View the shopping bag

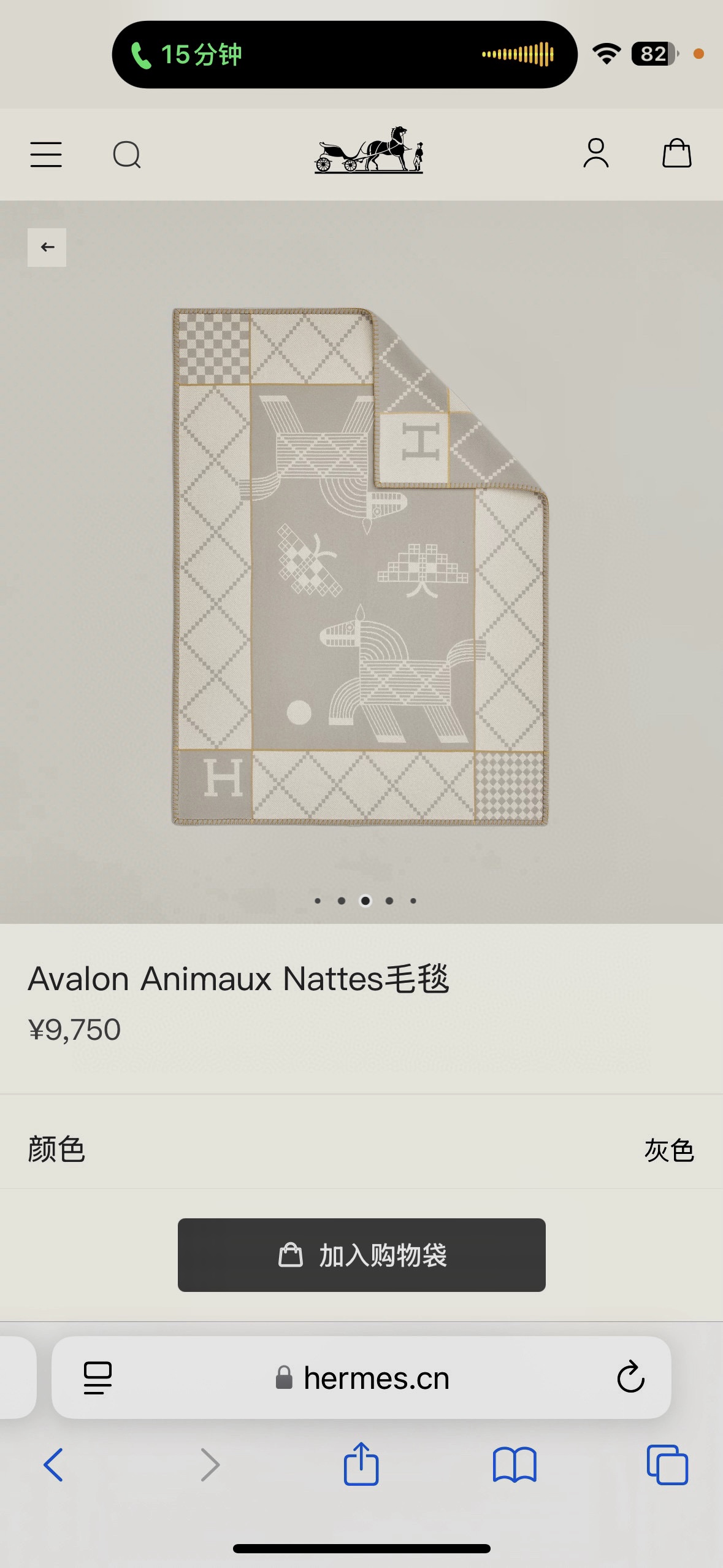[677, 153]
